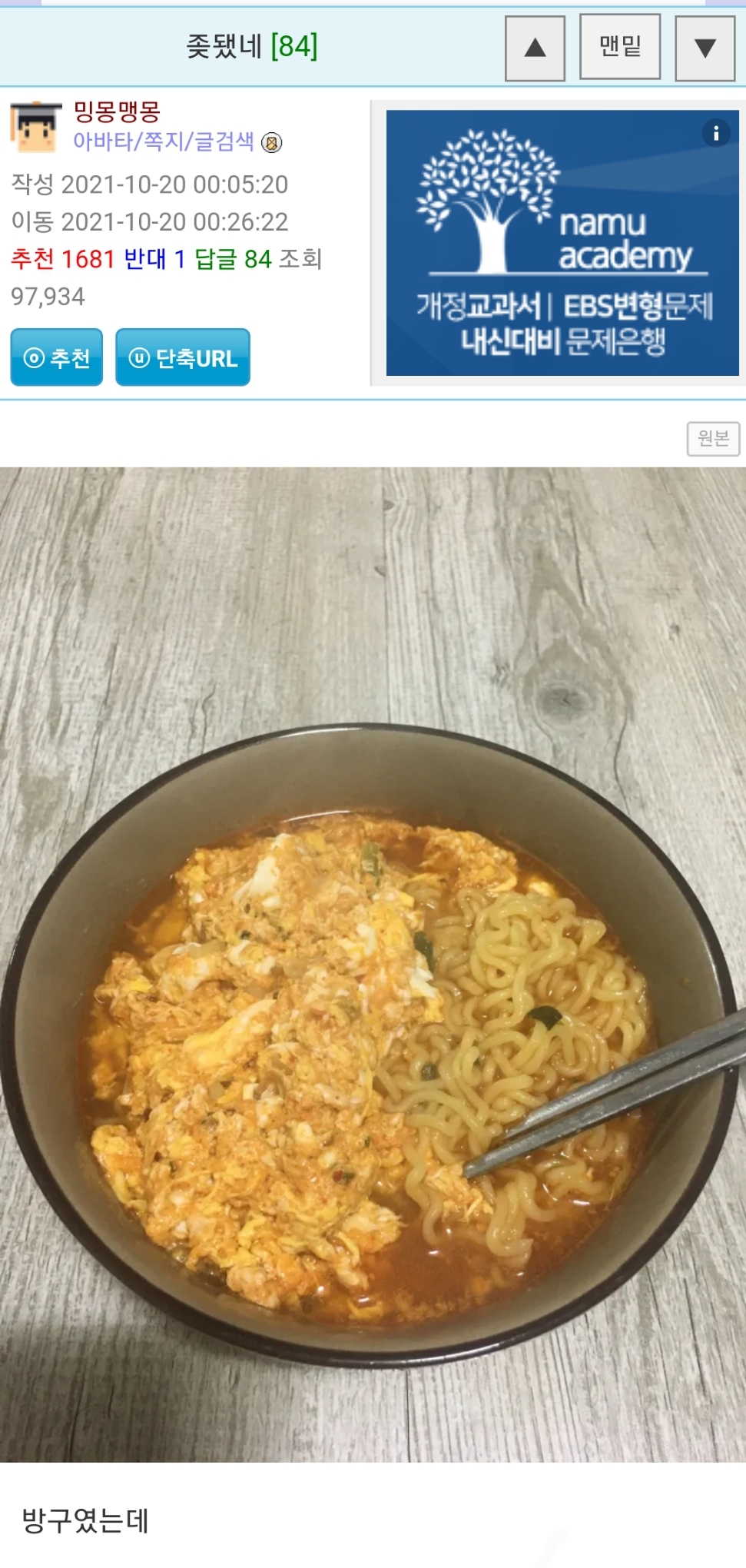Open 아바타/쪽지/글검색 link
The height and width of the screenshot is (1568, 746).
coord(164,141)
